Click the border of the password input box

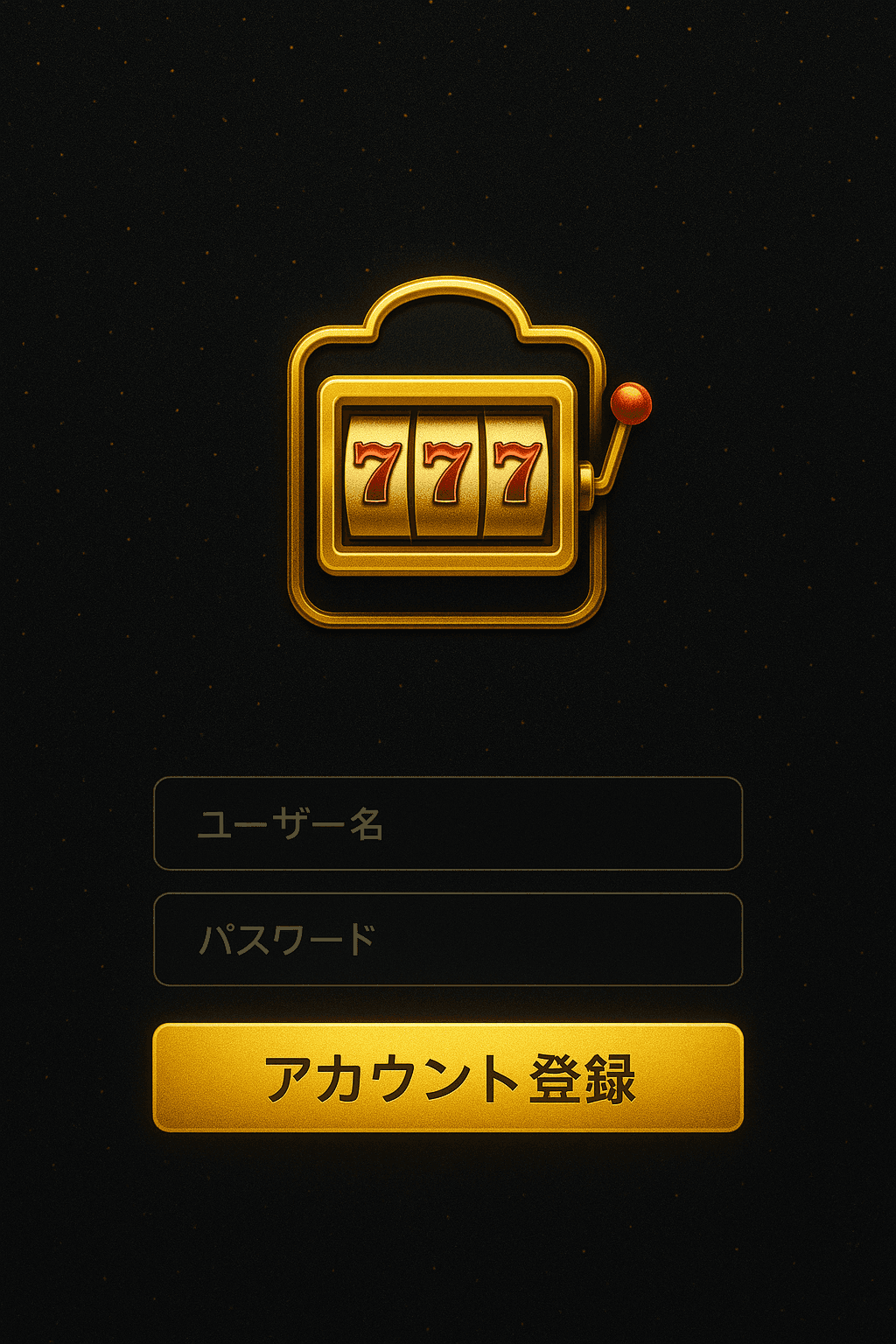click(448, 893)
